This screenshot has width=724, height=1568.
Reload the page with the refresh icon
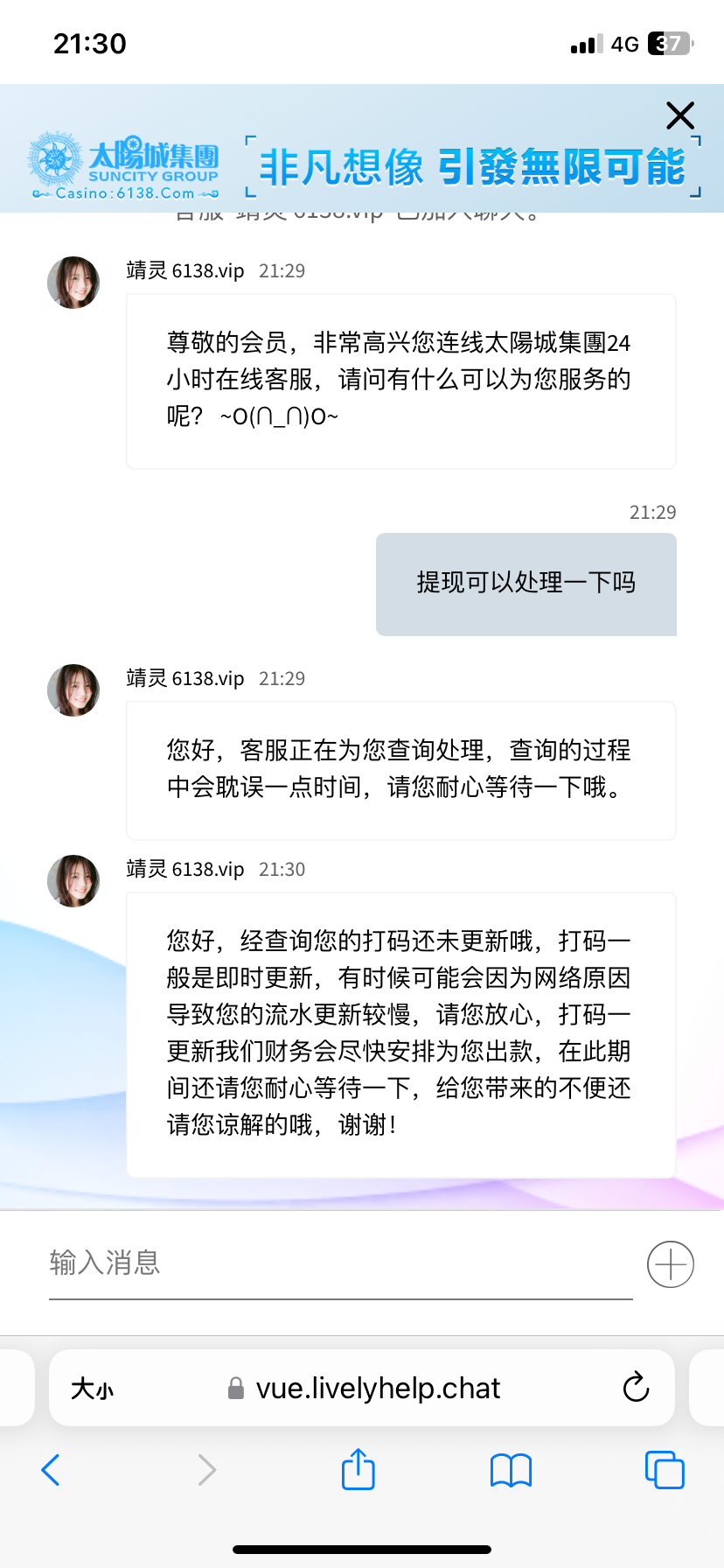(x=636, y=1387)
